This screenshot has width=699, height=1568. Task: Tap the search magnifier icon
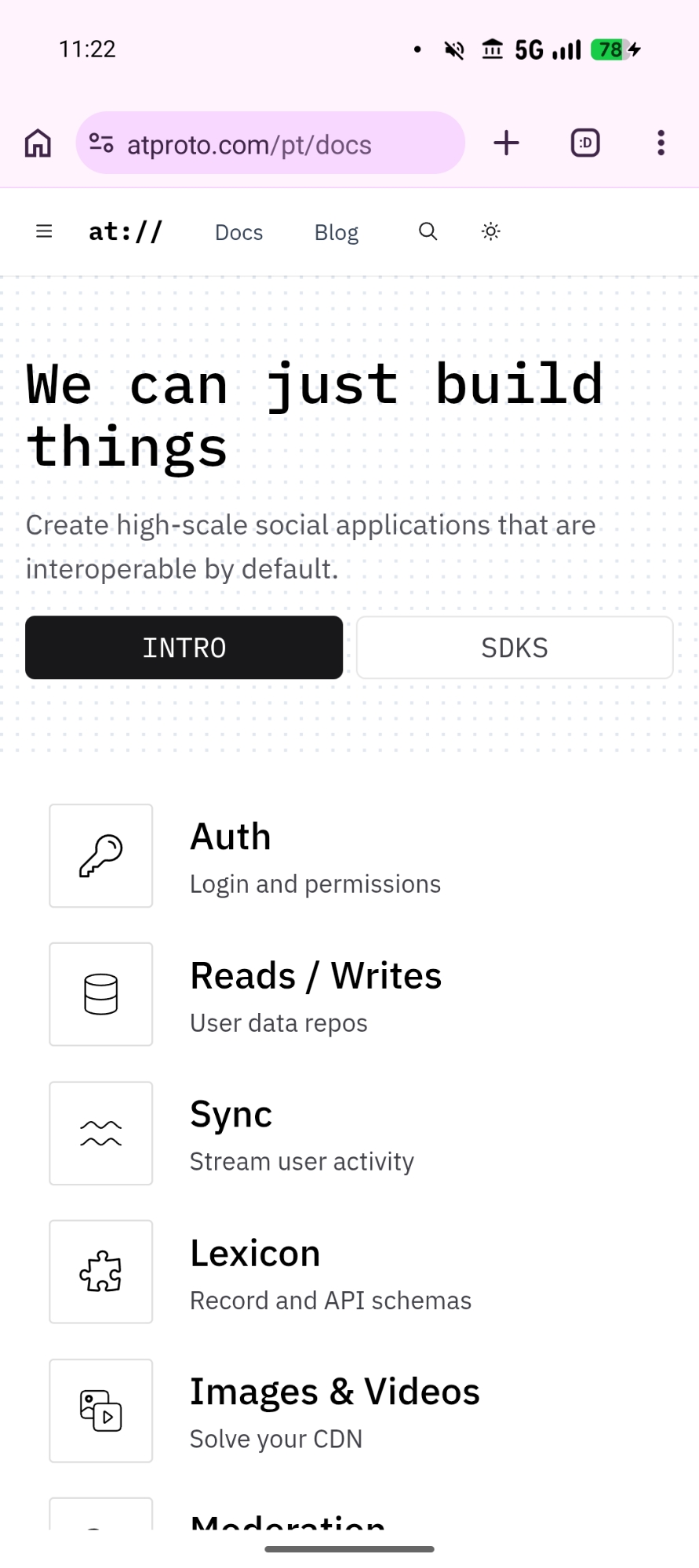click(428, 231)
